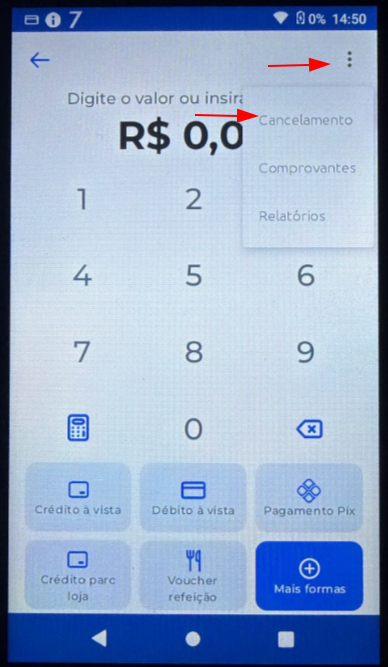The image size is (388, 667).
Task: Tap the system home button
Action: click(193, 638)
